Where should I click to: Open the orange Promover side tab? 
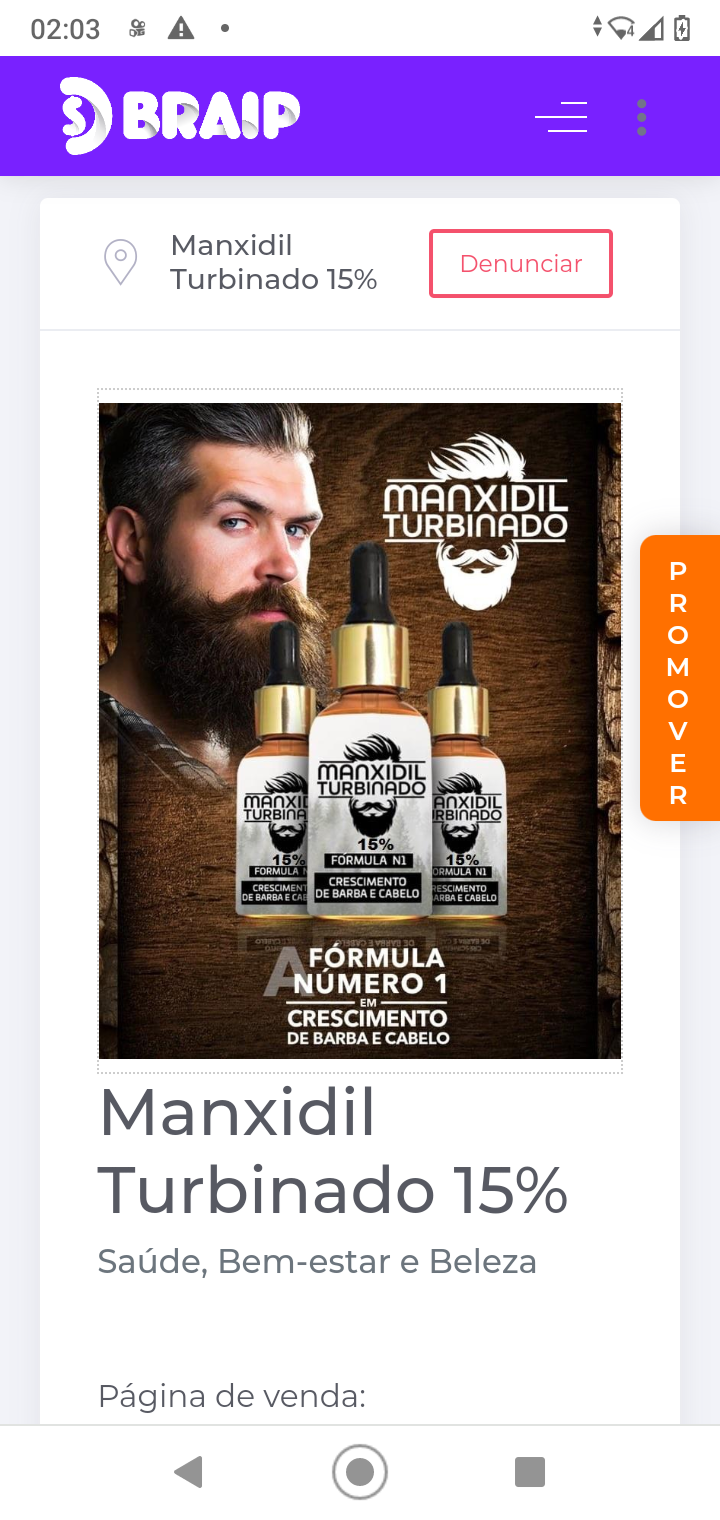(x=680, y=678)
